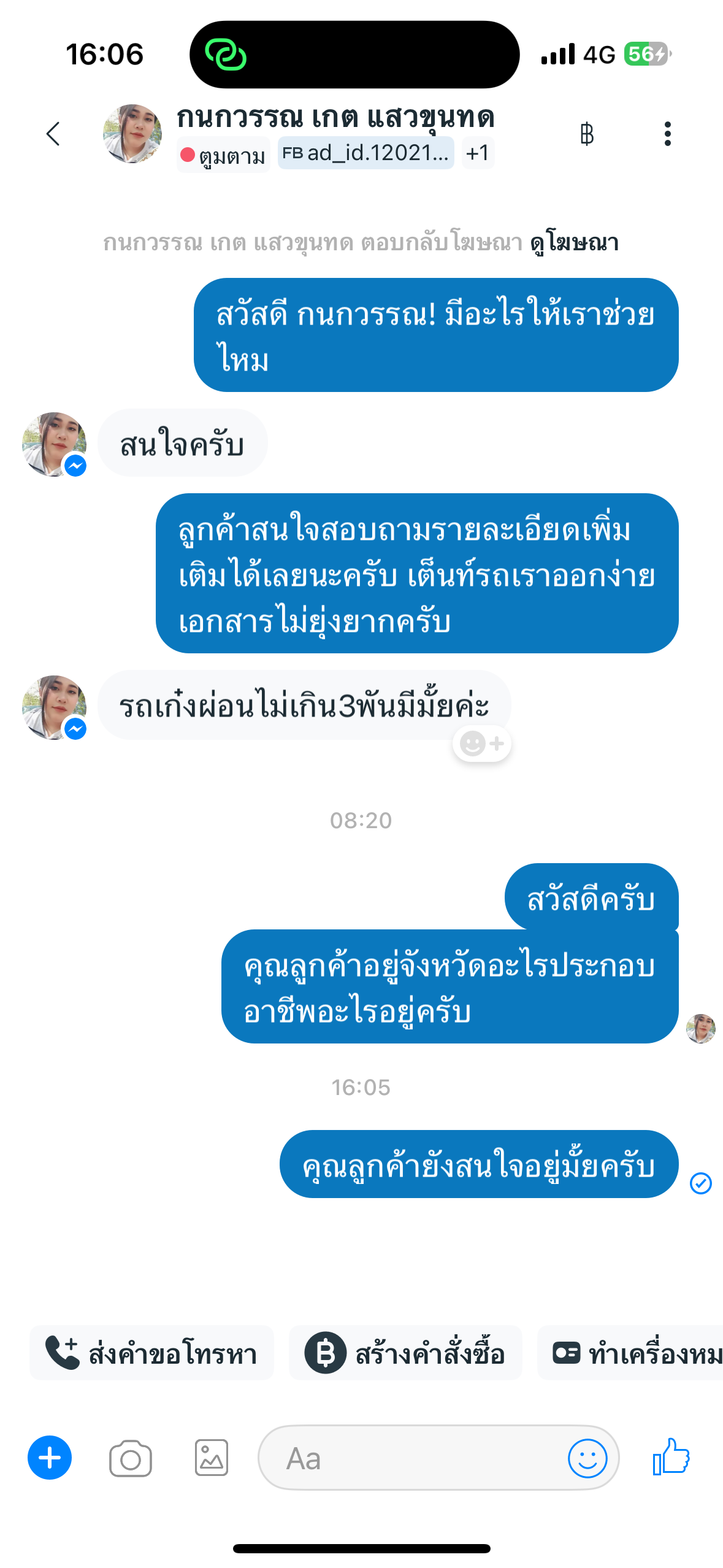
Task: Open the camera to take photo
Action: pyautogui.click(x=130, y=1458)
